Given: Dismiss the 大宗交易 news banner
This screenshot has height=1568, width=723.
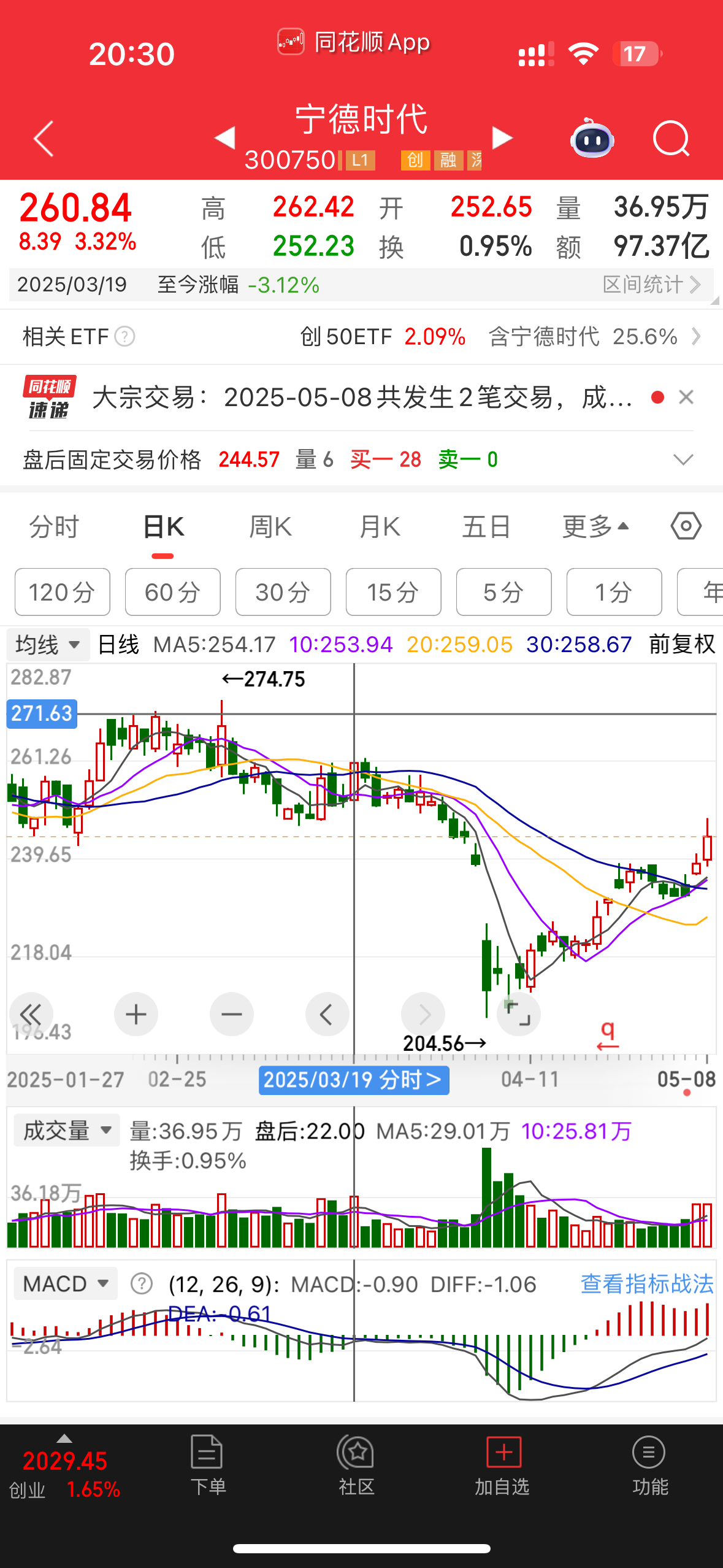Looking at the screenshot, I should click(x=686, y=398).
